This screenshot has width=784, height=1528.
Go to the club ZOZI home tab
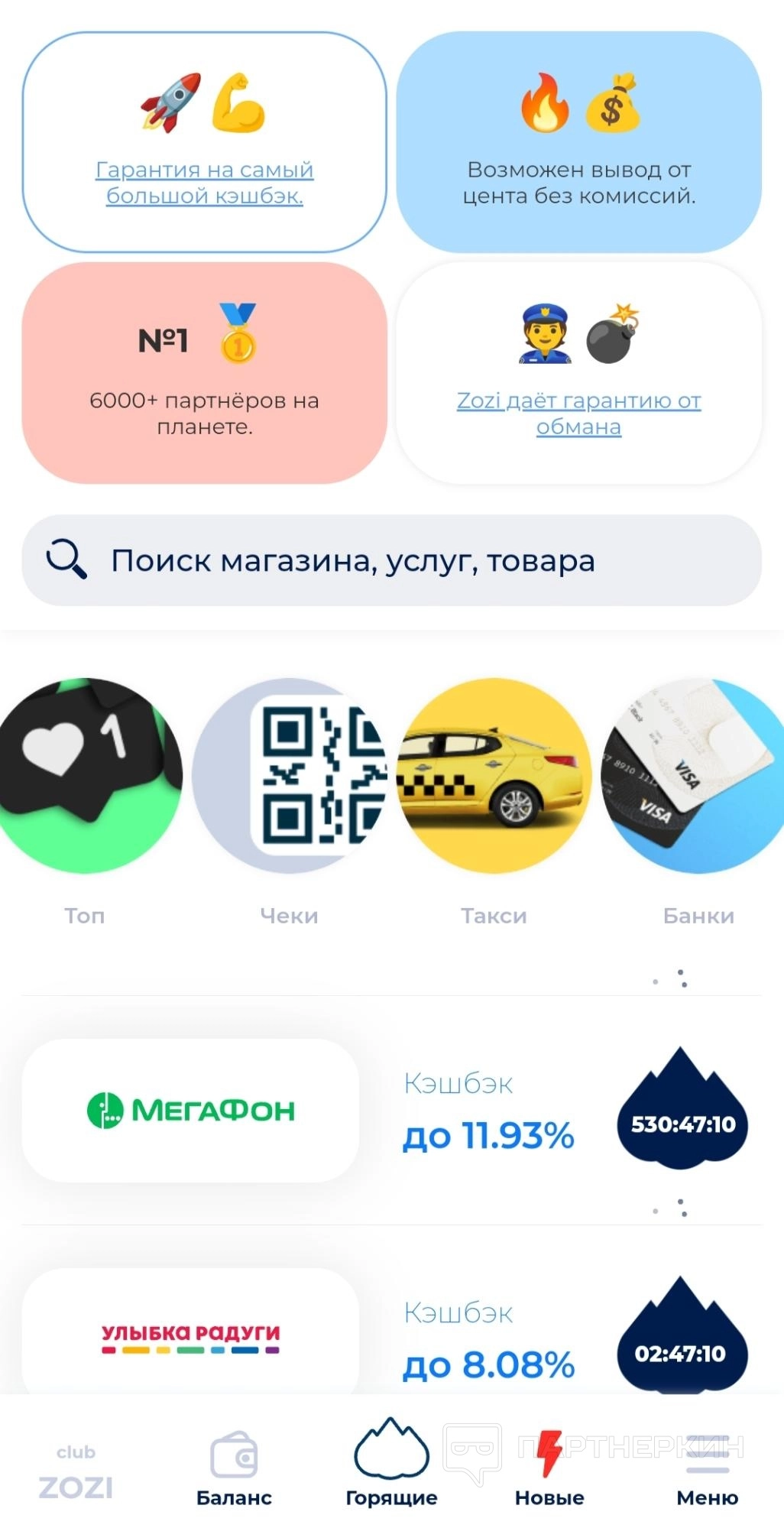(76, 1473)
